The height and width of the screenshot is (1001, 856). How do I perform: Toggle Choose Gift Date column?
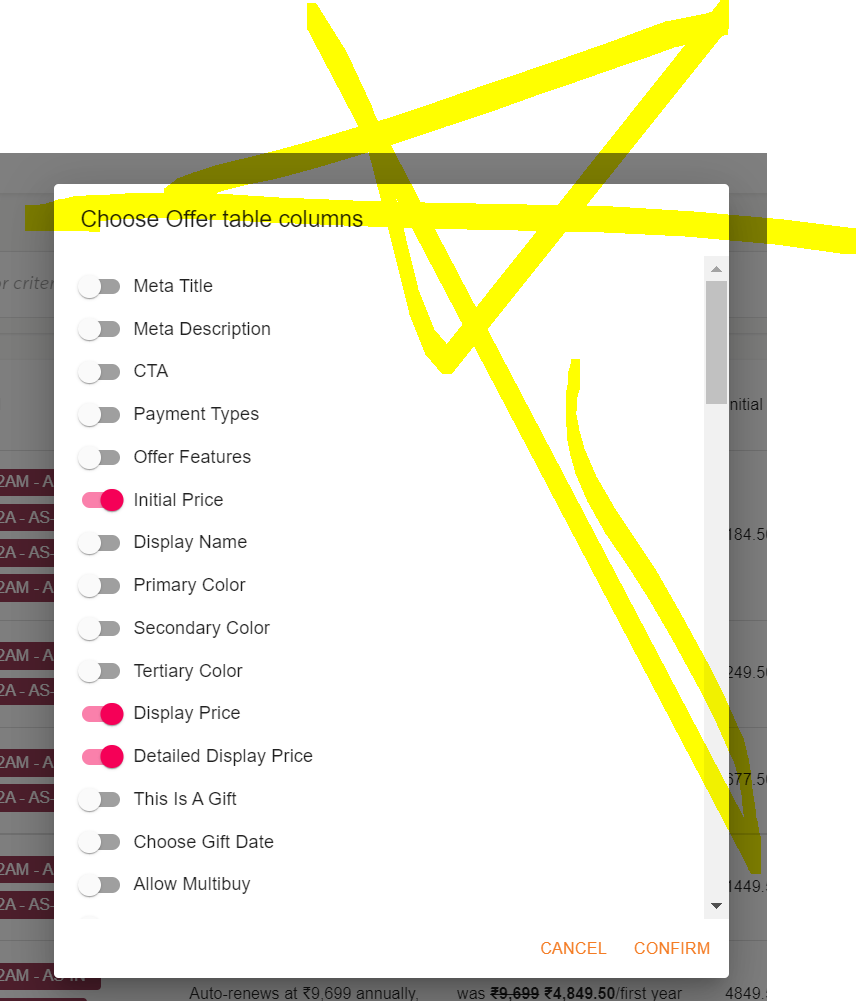click(99, 842)
